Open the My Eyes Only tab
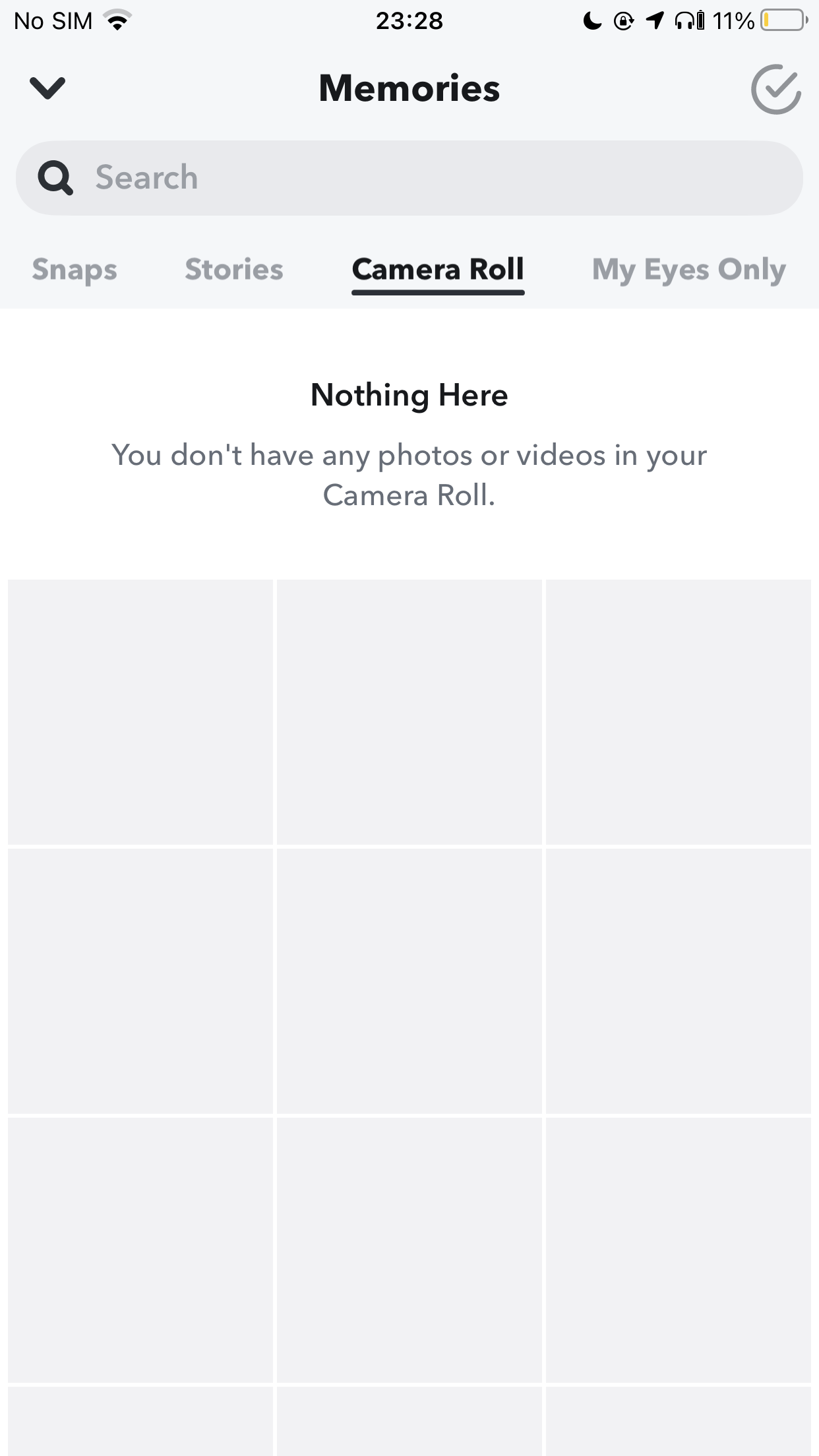 689,270
